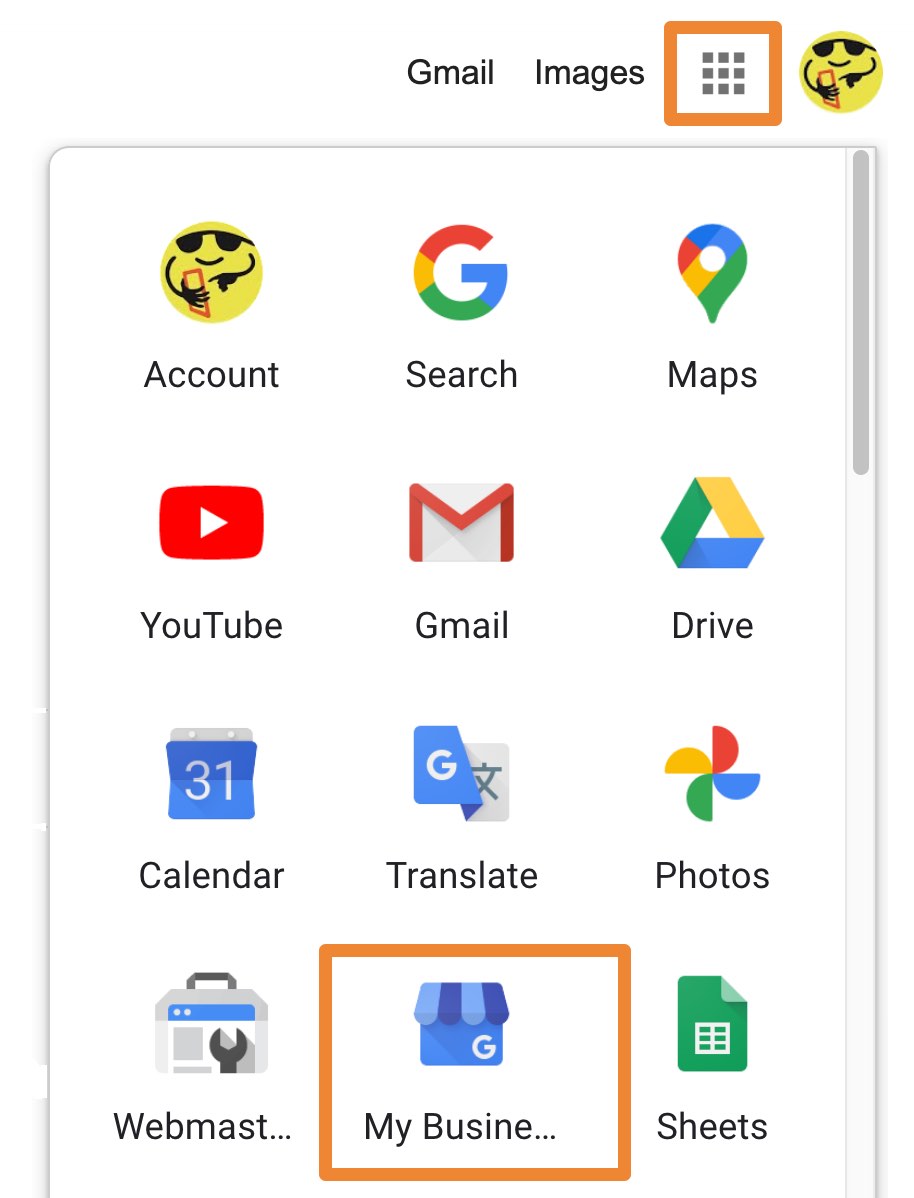Launch Google Translate

(x=461, y=772)
